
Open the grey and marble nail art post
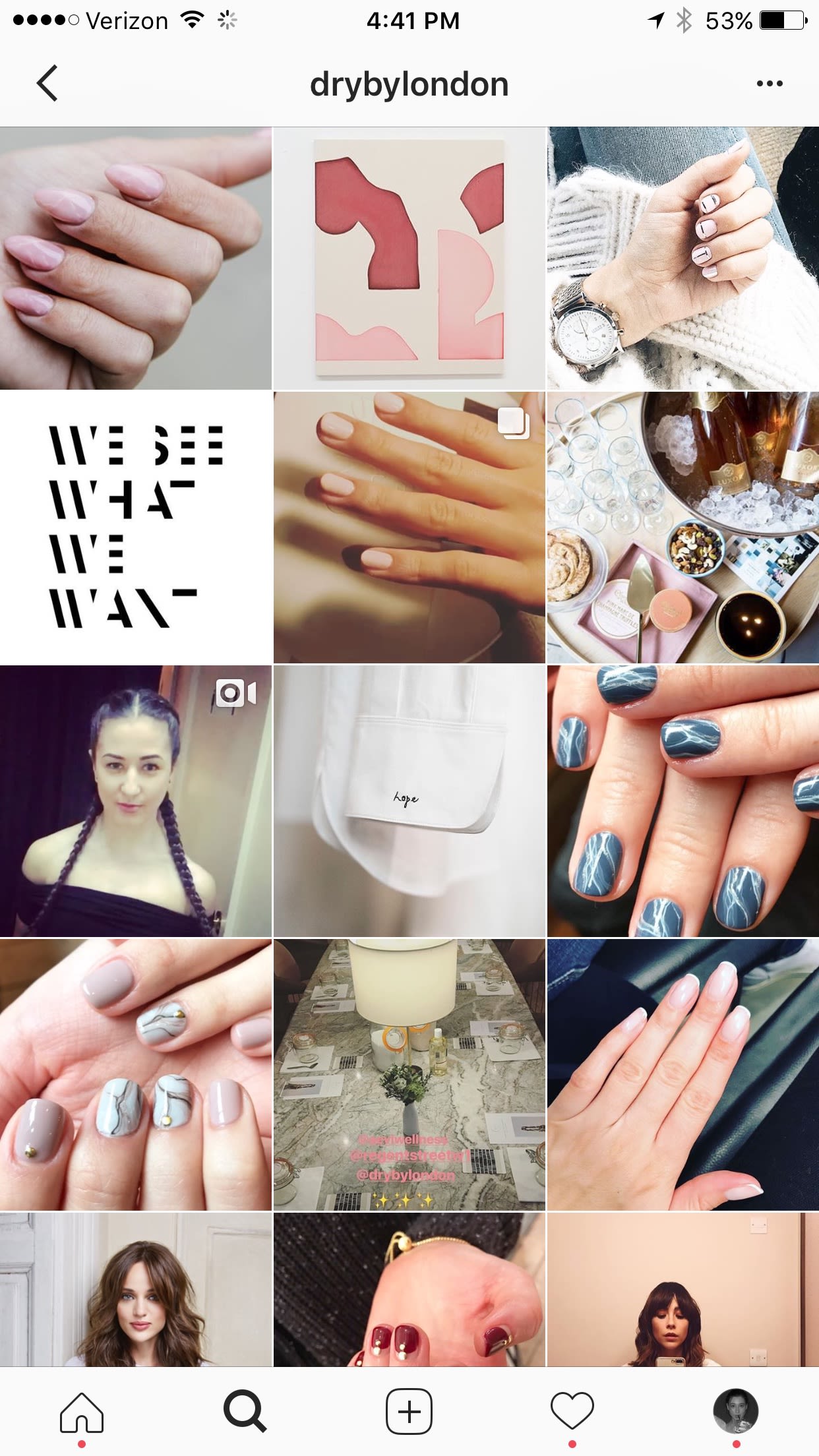pyautogui.click(x=135, y=1075)
